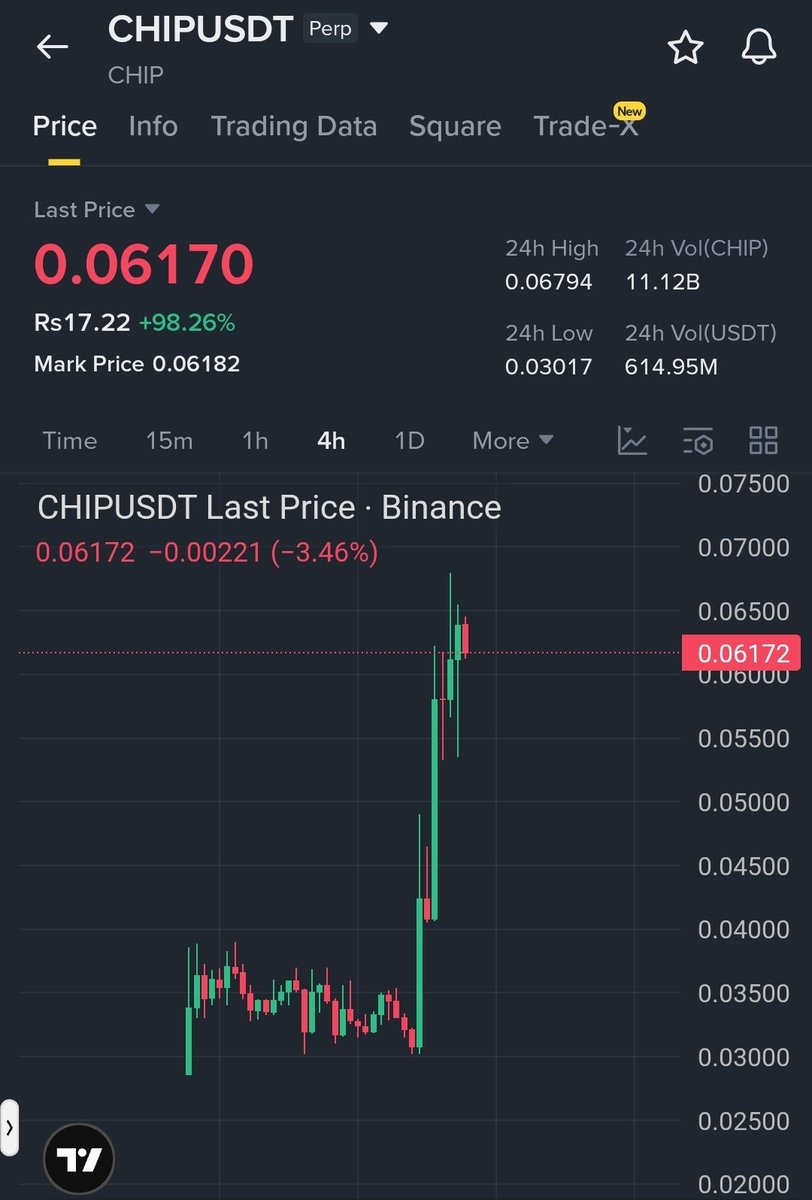Open the Square tab
Viewport: 812px width, 1200px height.
click(455, 127)
